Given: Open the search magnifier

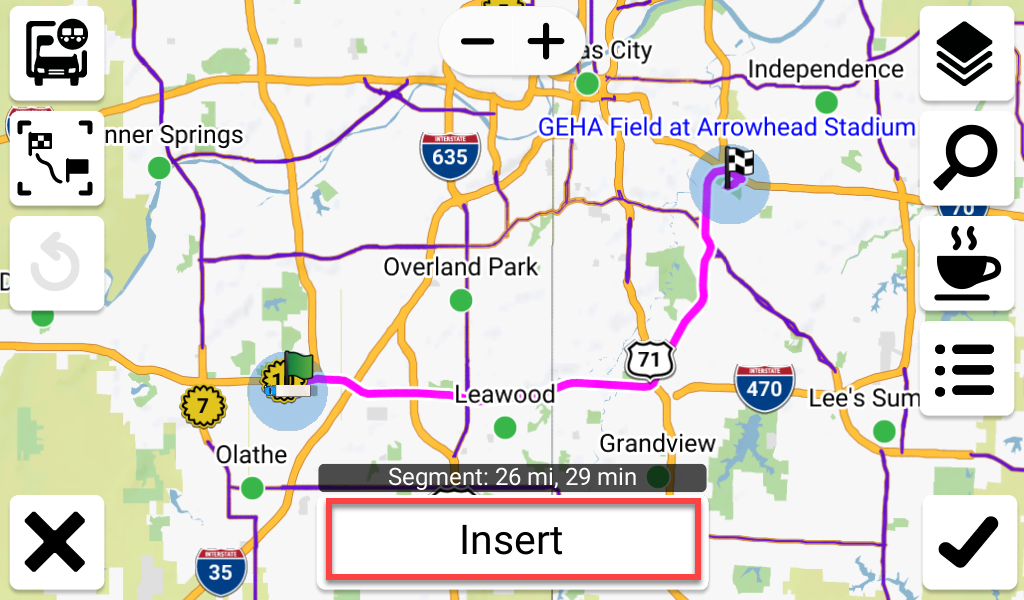Looking at the screenshot, I should pos(966,159).
